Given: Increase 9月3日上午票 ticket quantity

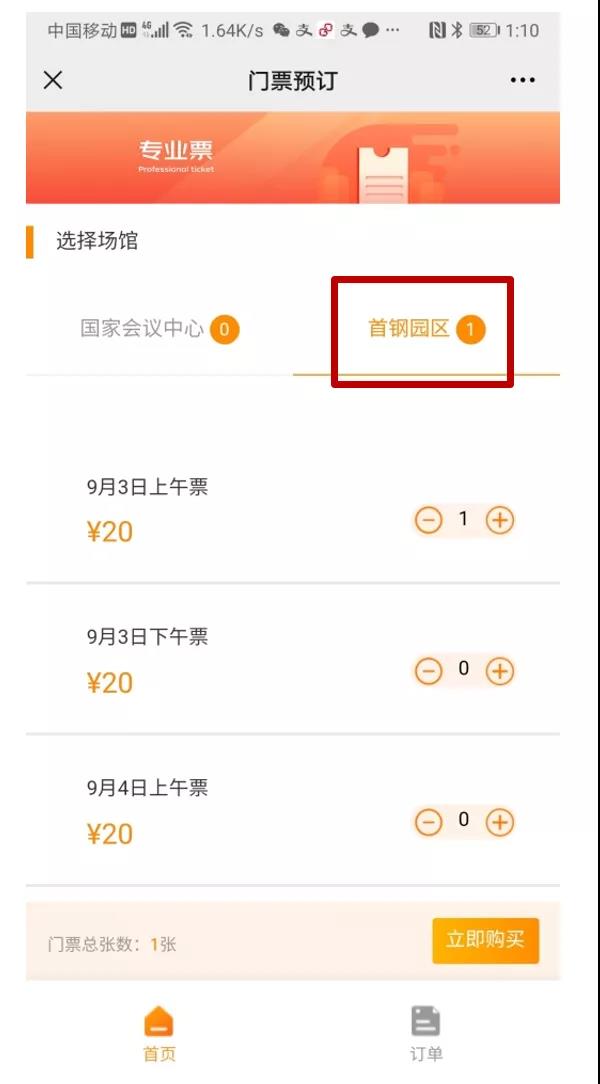Looking at the screenshot, I should click(500, 521).
